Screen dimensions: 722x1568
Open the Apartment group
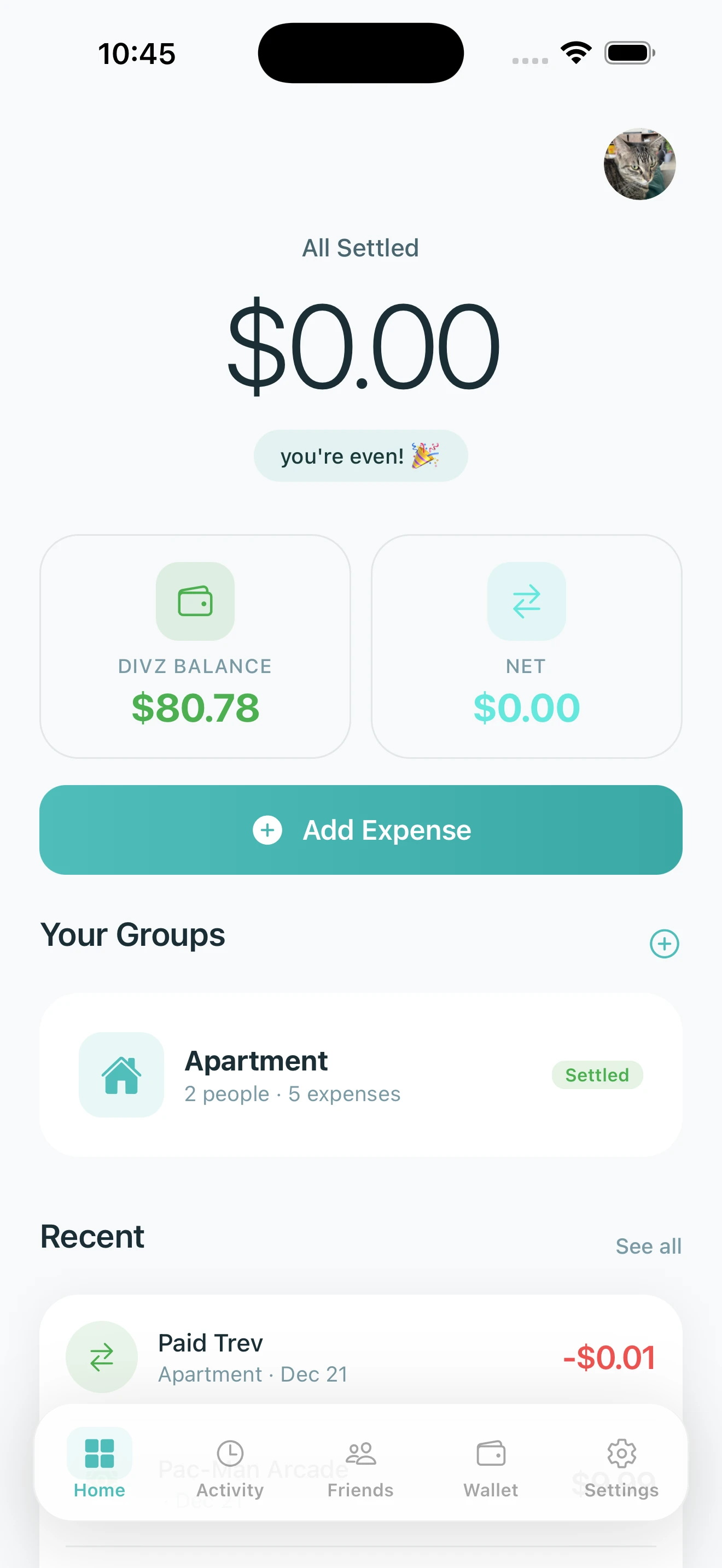[361, 1075]
